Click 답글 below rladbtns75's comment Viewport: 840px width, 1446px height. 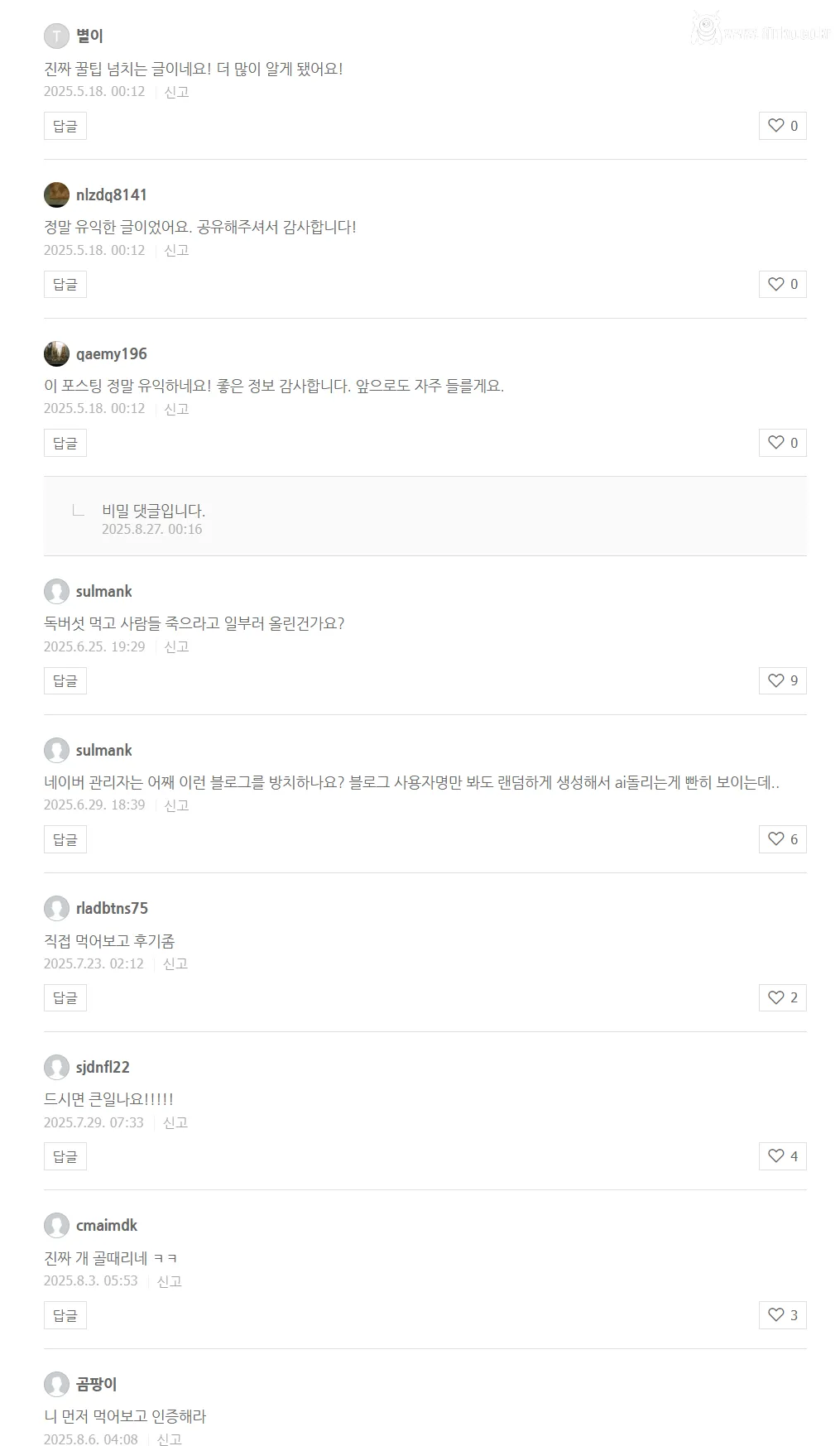pyautogui.click(x=65, y=997)
